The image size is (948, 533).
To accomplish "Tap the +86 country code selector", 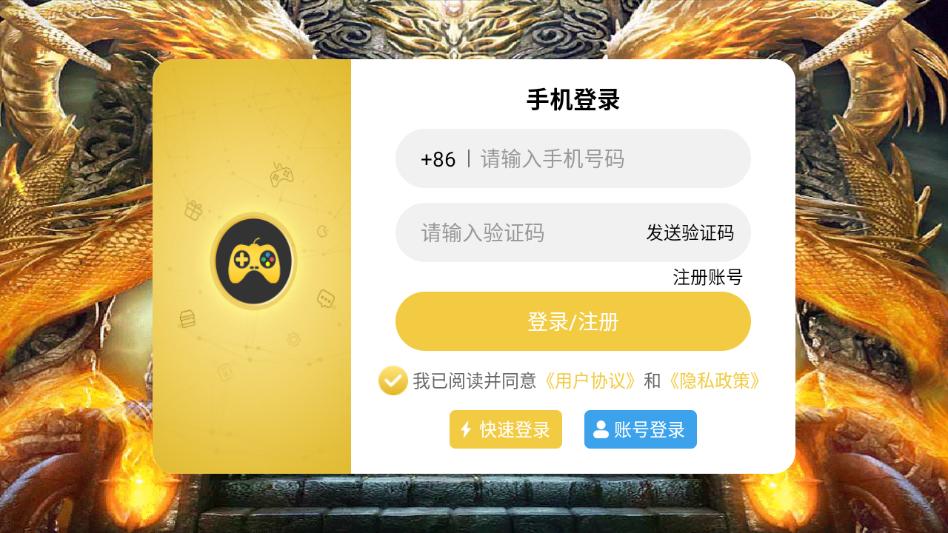I will pyautogui.click(x=438, y=159).
